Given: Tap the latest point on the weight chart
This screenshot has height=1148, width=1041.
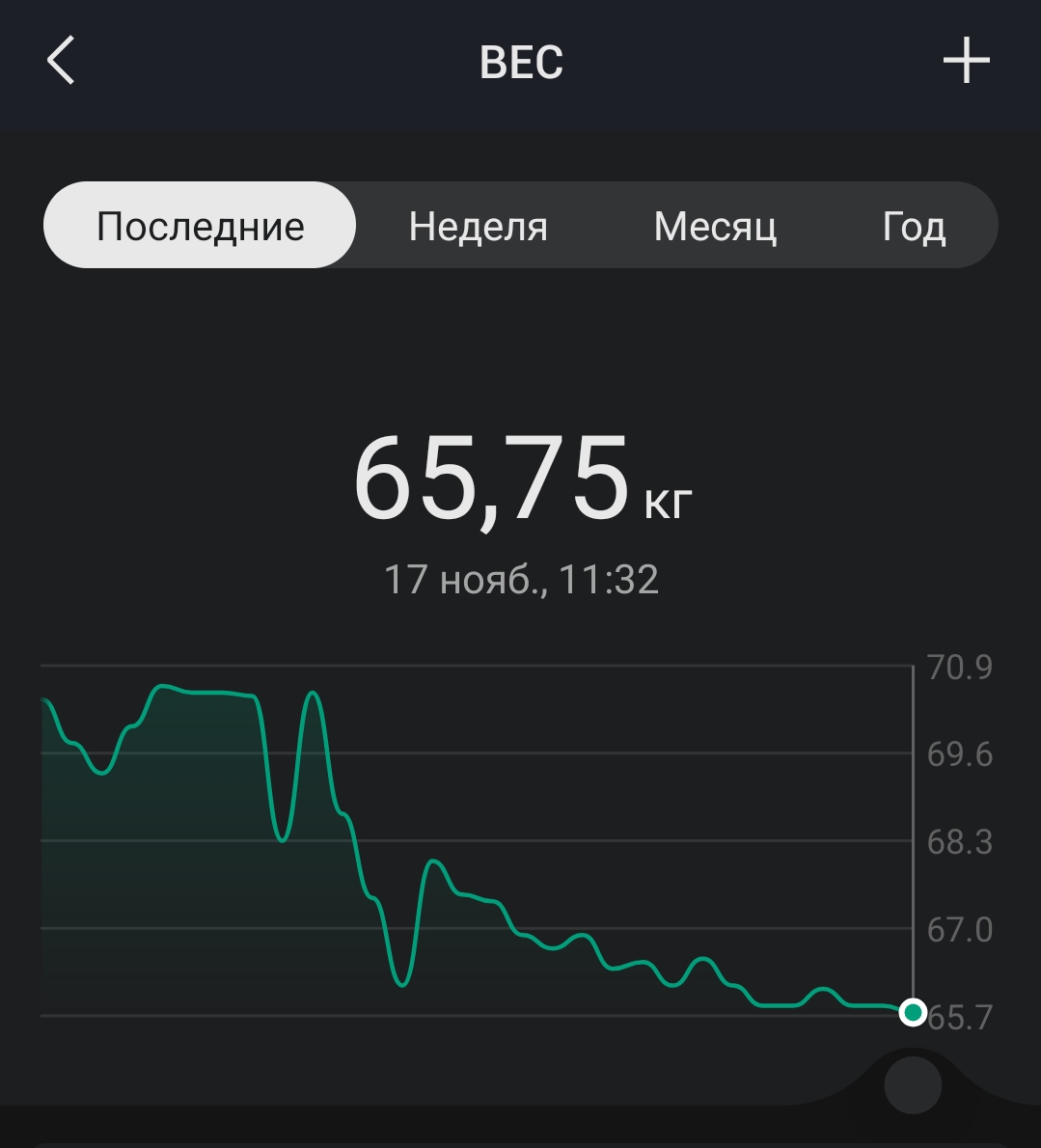Looking at the screenshot, I should coord(912,1013).
